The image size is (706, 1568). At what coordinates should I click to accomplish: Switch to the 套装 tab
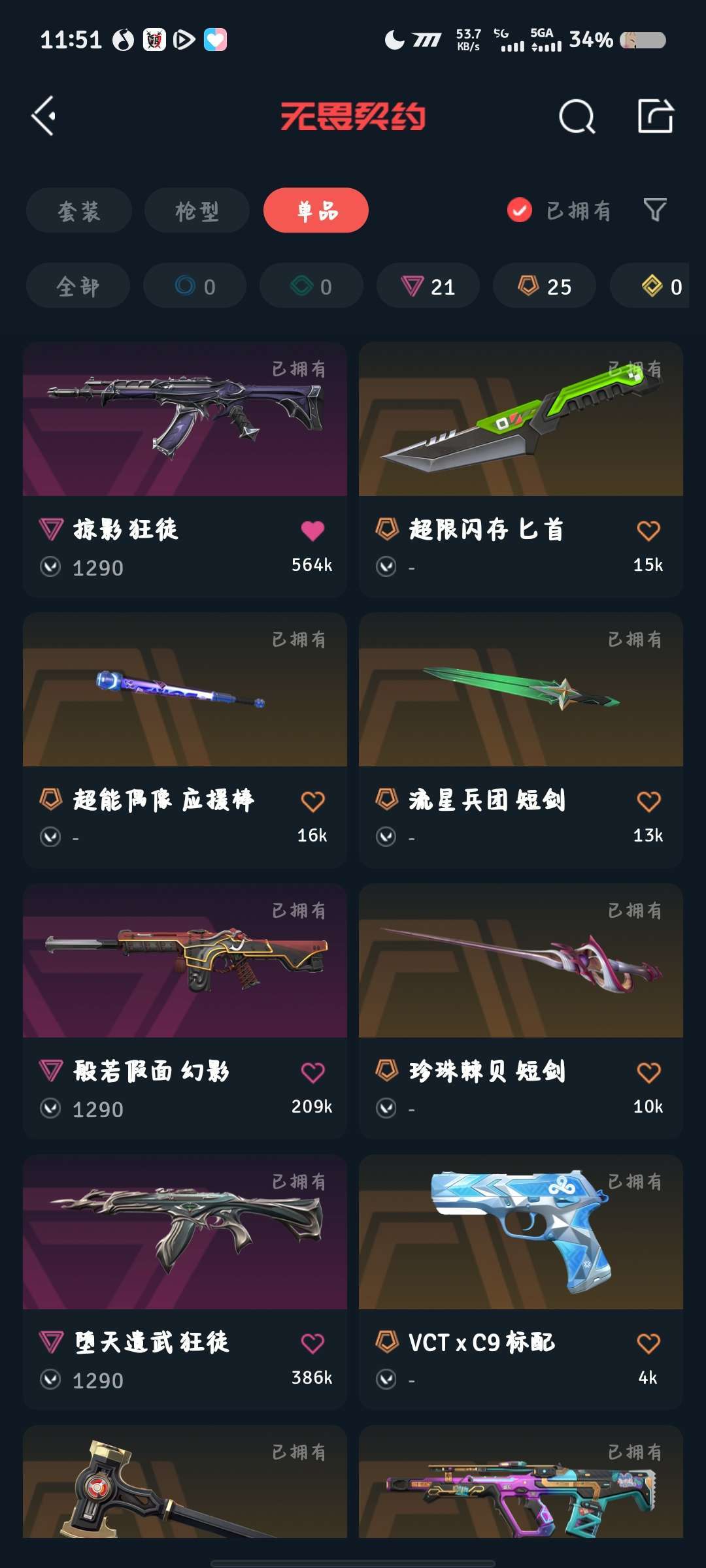(79, 210)
